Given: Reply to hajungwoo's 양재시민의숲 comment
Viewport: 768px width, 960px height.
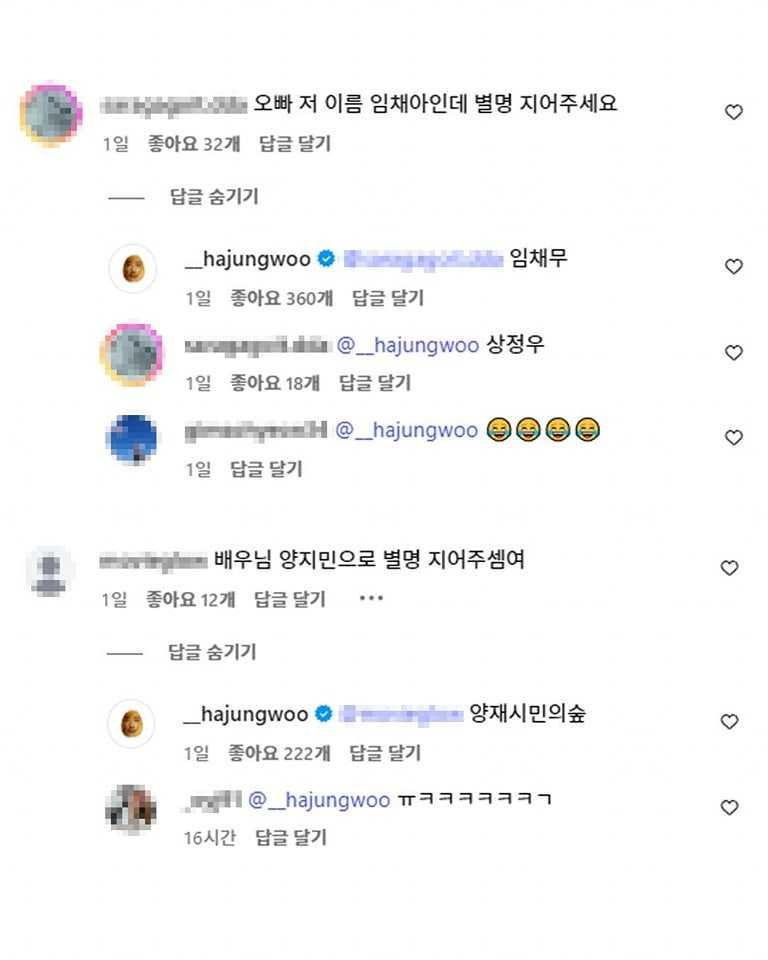Looking at the screenshot, I should (x=385, y=753).
